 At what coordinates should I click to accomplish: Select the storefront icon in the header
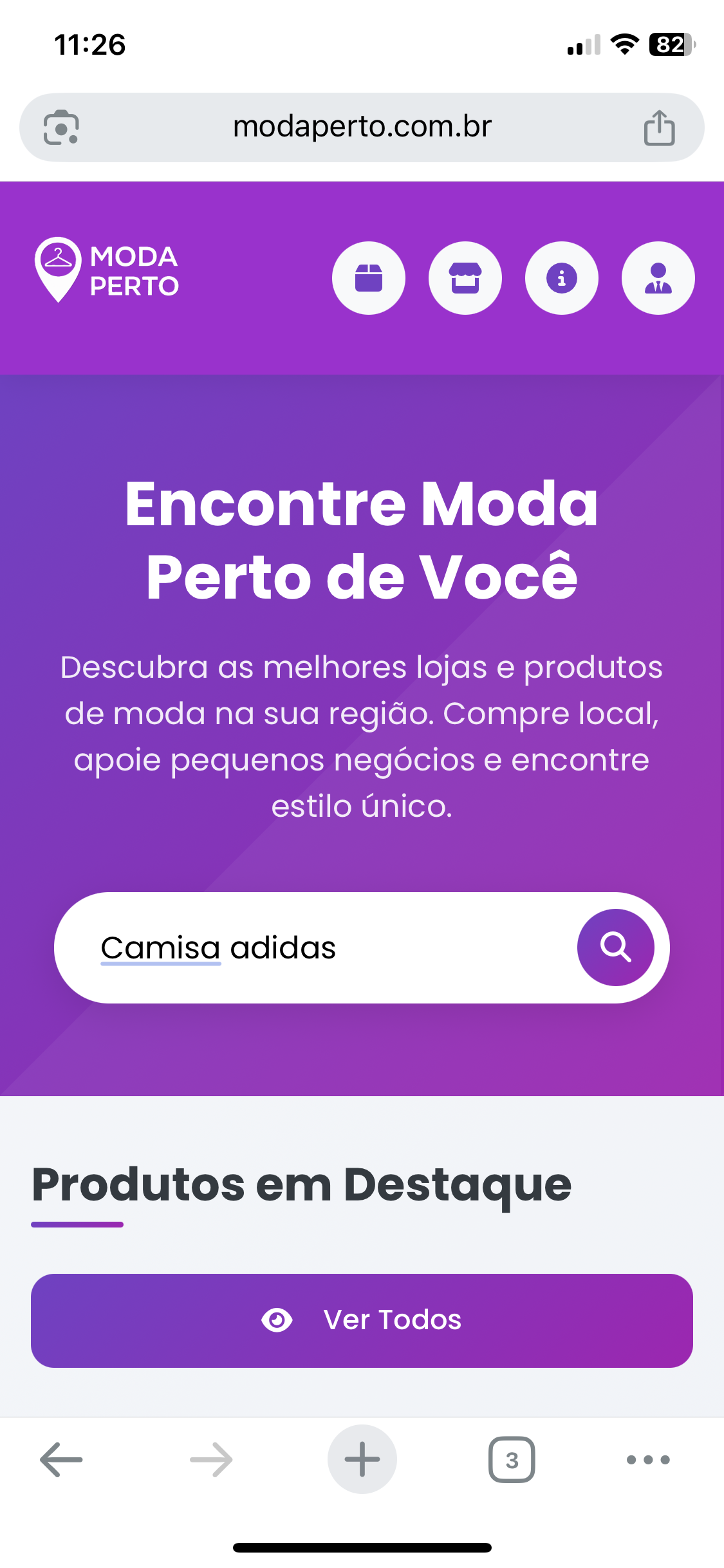pyautogui.click(x=465, y=277)
